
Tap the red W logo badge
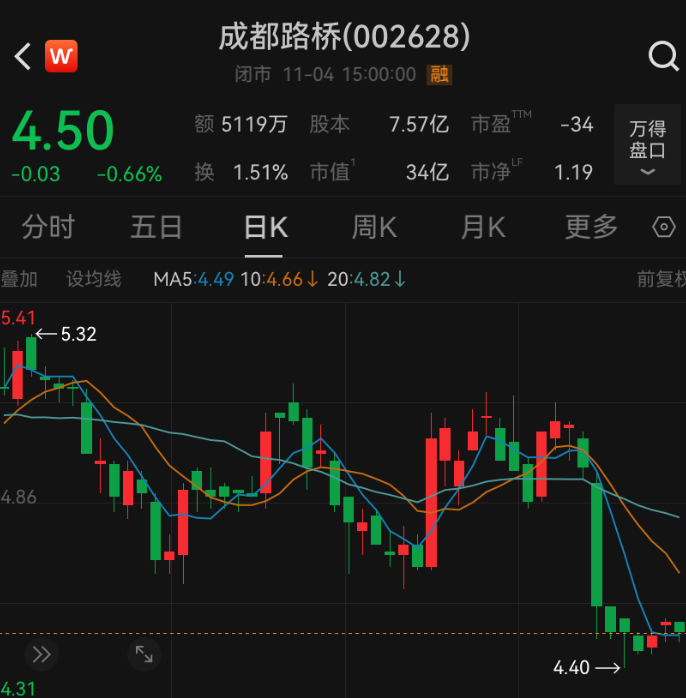(61, 56)
